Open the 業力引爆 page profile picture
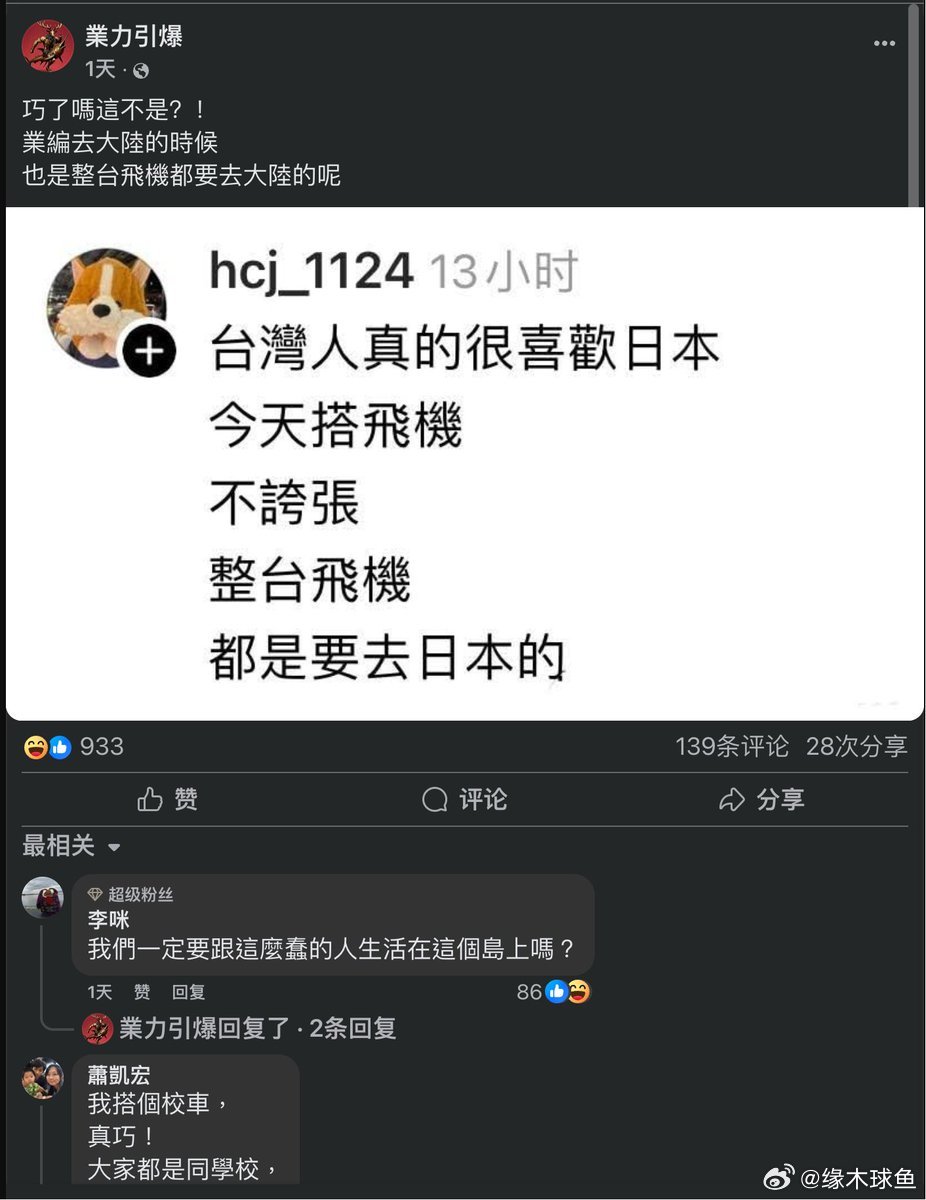This screenshot has width=926, height=1200. coord(47,48)
